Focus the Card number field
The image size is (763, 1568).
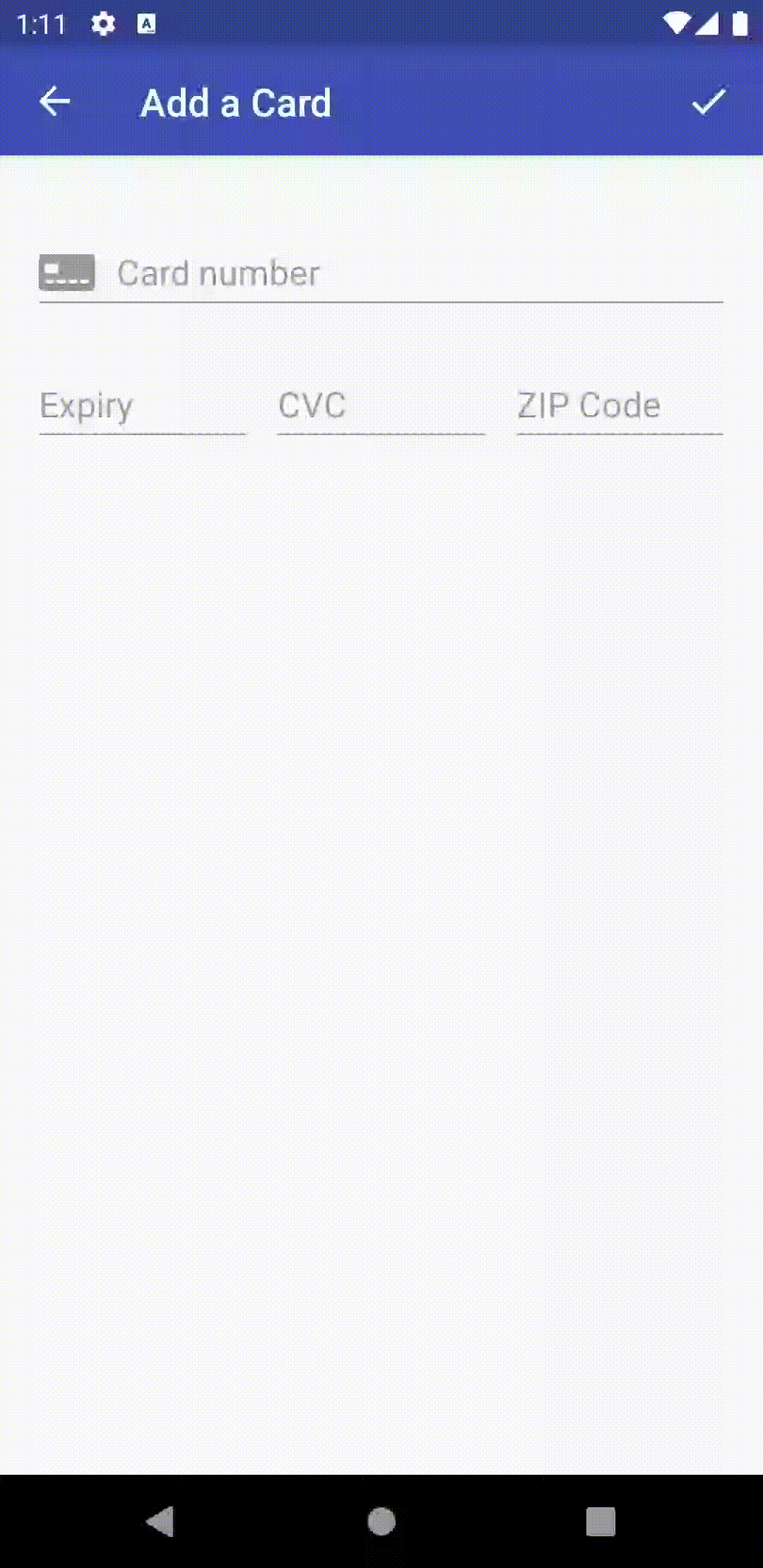417,274
